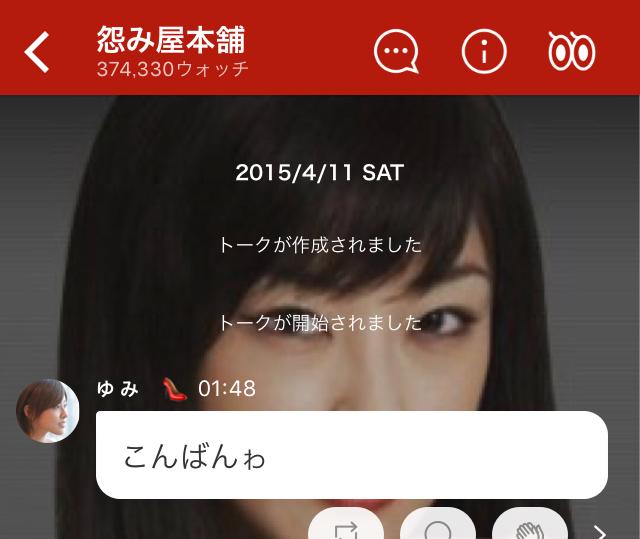640x539 pixels.
Task: Repost the こんばんゎ message
Action: tap(346, 526)
